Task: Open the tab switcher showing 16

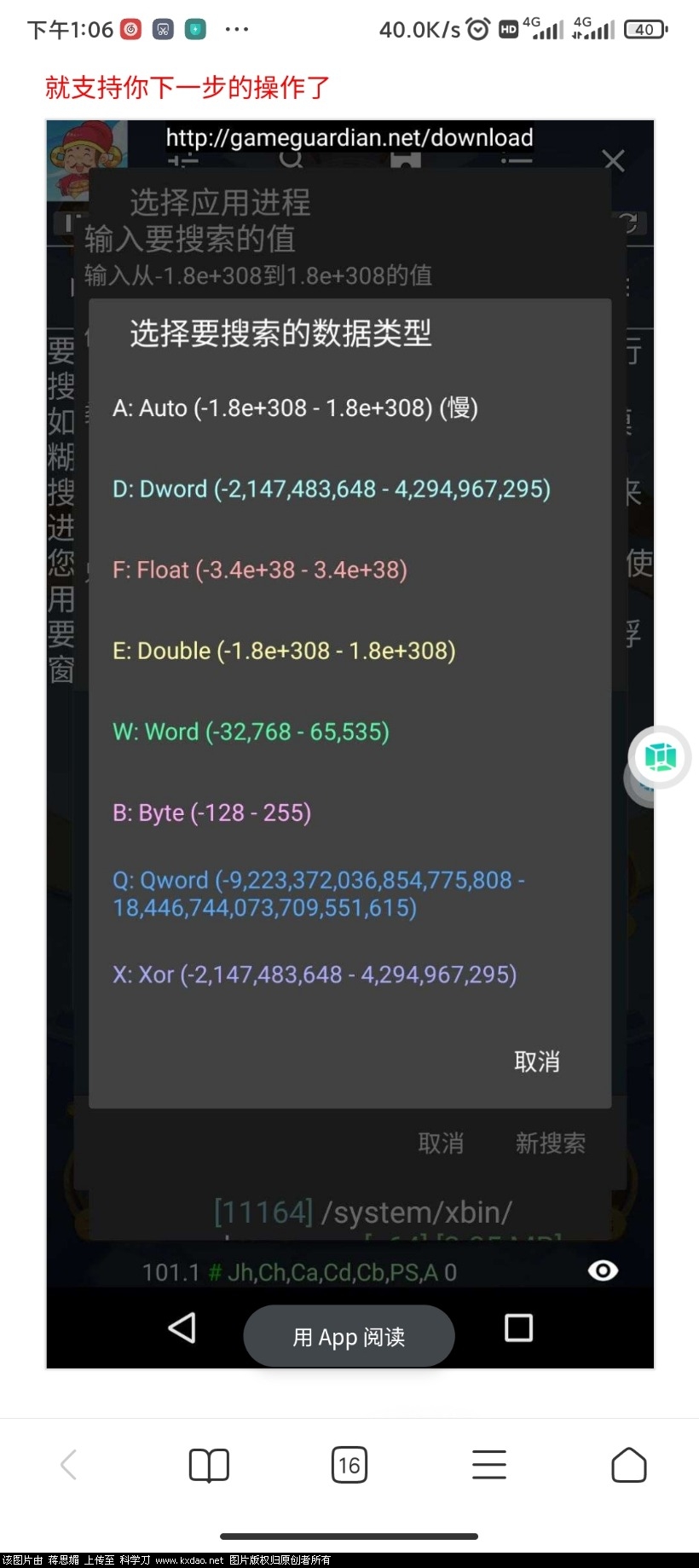Action: coord(349,1465)
